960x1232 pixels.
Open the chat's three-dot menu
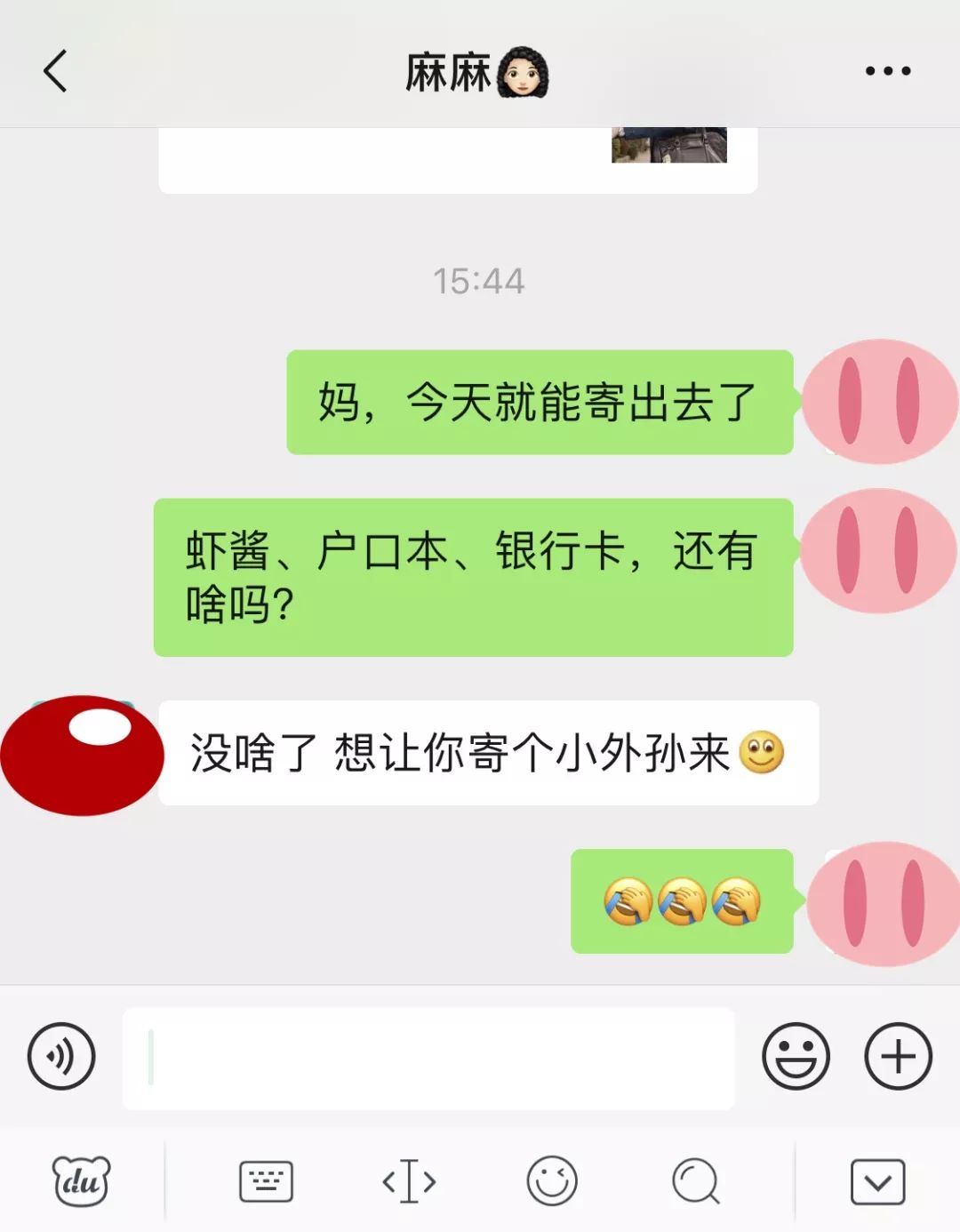coord(888,71)
